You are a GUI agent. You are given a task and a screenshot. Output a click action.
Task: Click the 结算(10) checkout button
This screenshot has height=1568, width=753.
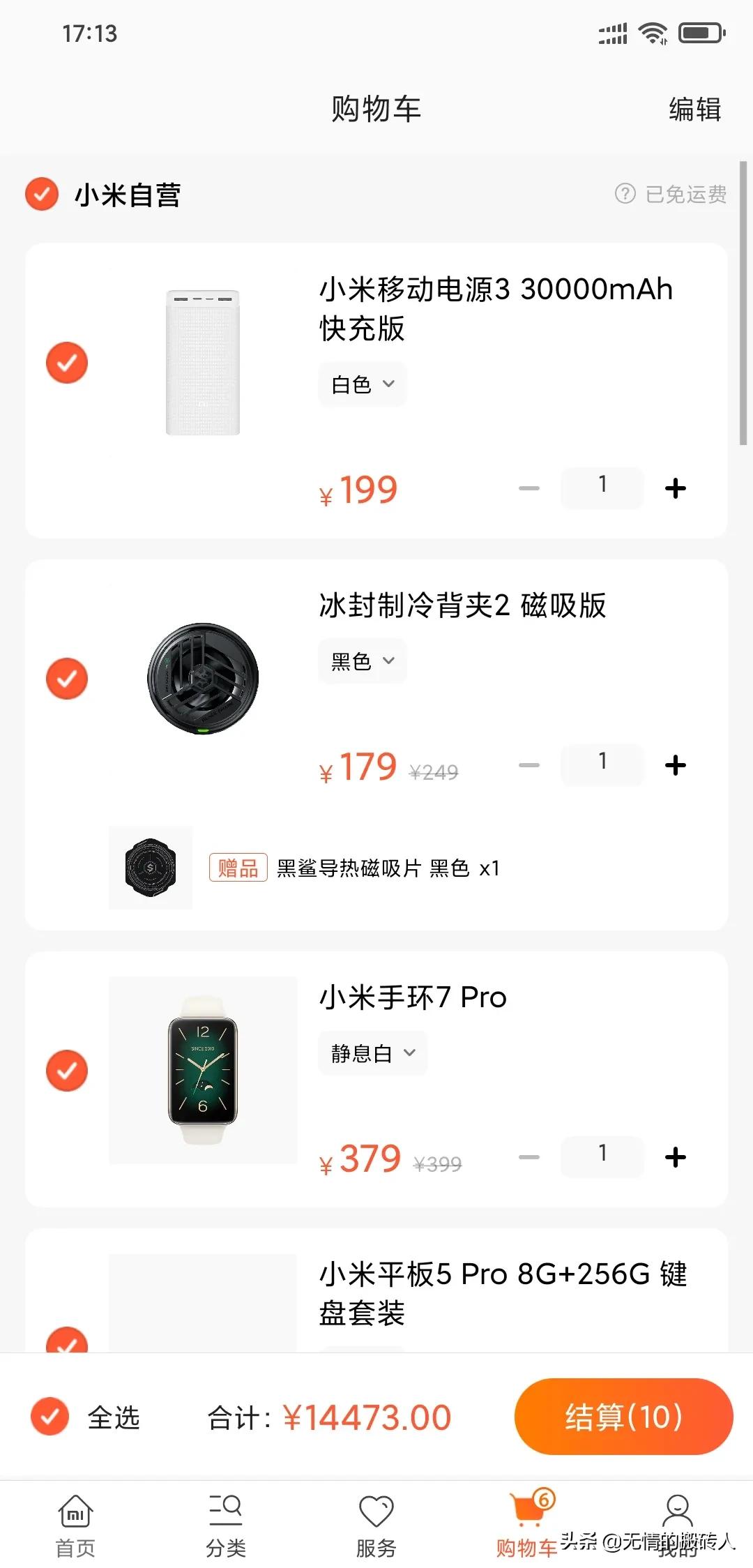point(623,1416)
